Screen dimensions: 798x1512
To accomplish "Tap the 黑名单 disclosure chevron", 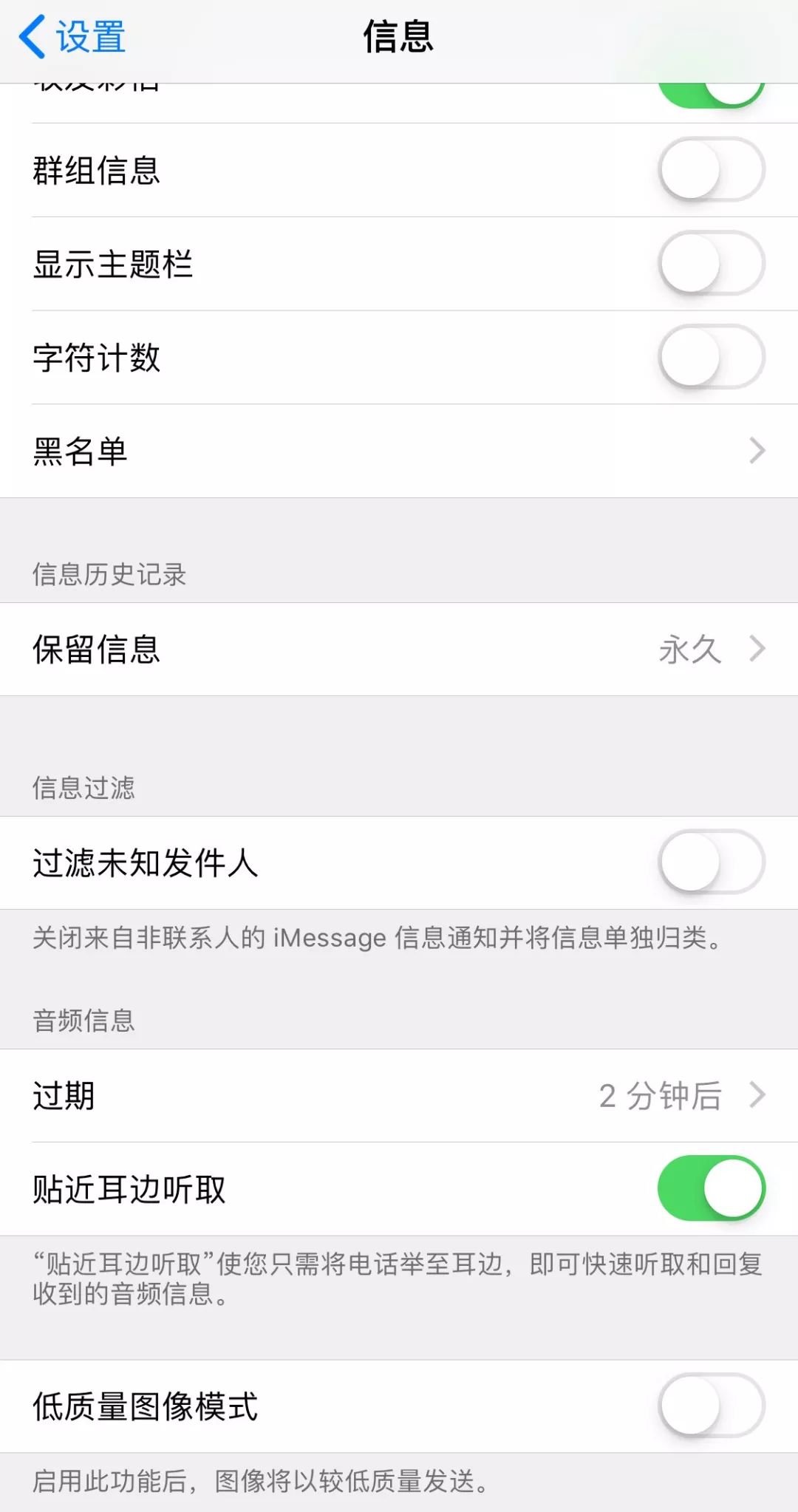I will pos(755,451).
